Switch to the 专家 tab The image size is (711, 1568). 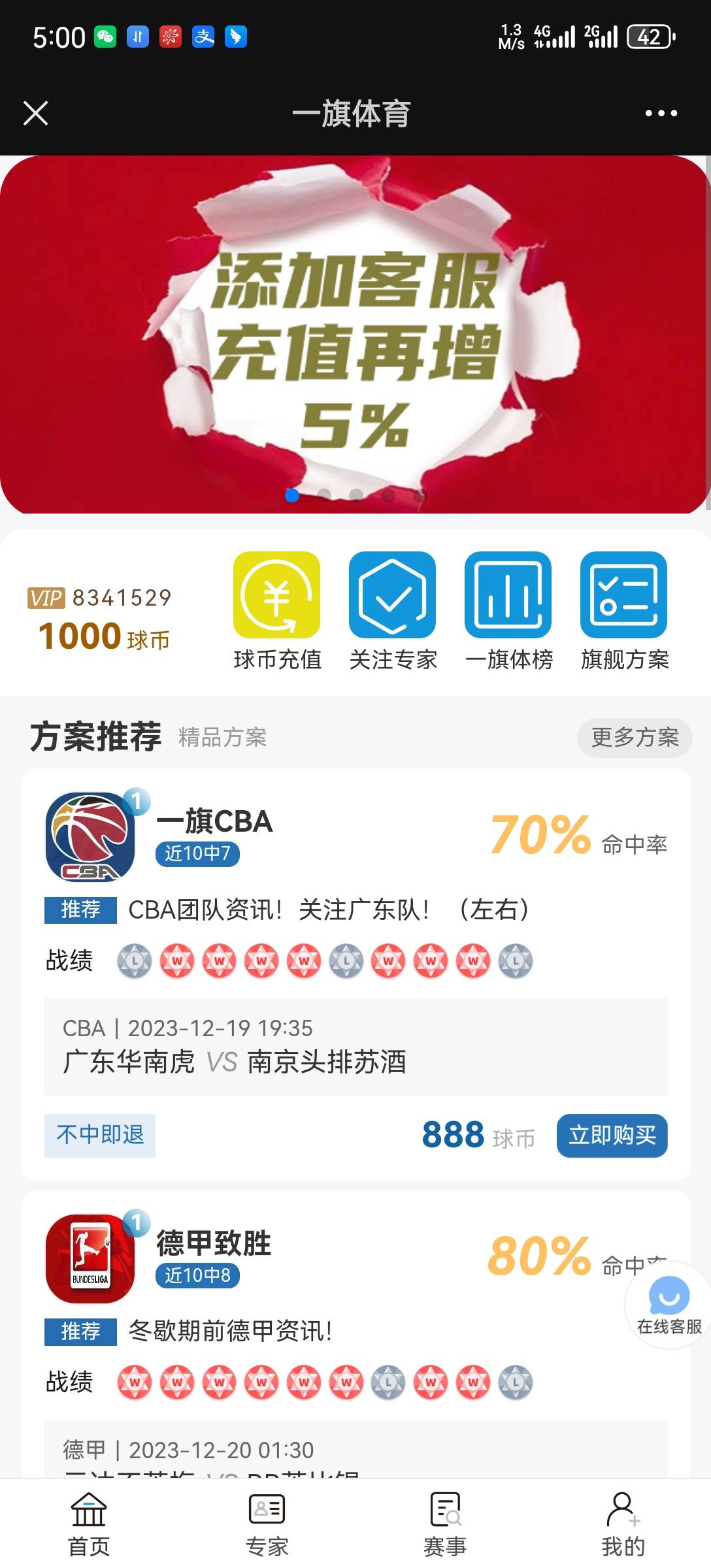pos(267,1524)
